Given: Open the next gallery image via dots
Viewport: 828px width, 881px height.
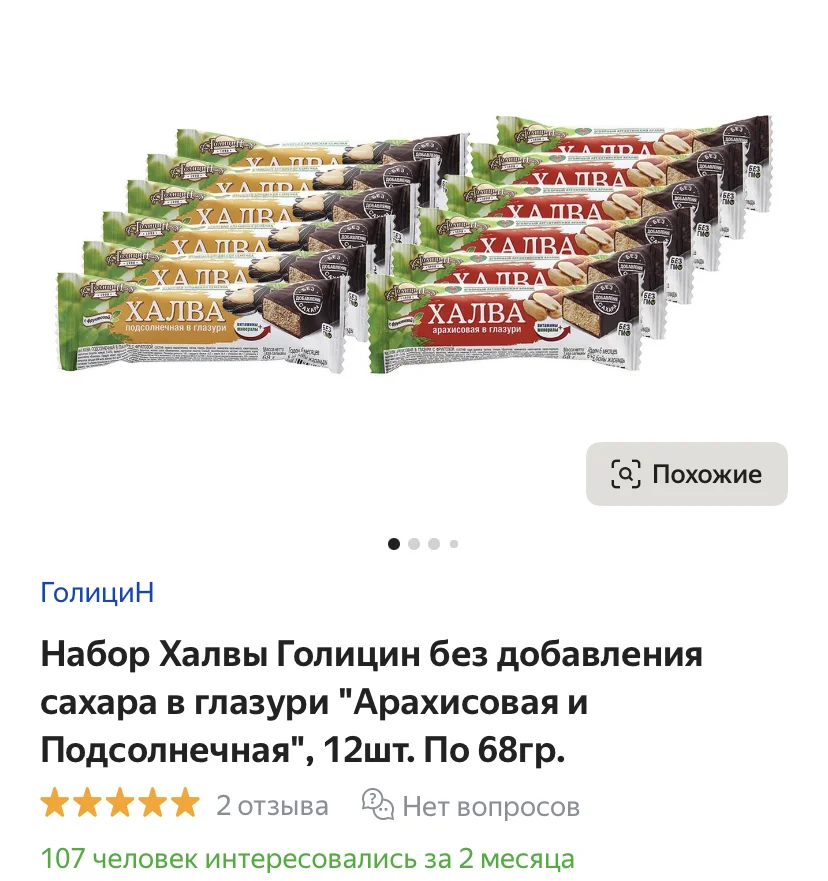Looking at the screenshot, I should click(413, 544).
